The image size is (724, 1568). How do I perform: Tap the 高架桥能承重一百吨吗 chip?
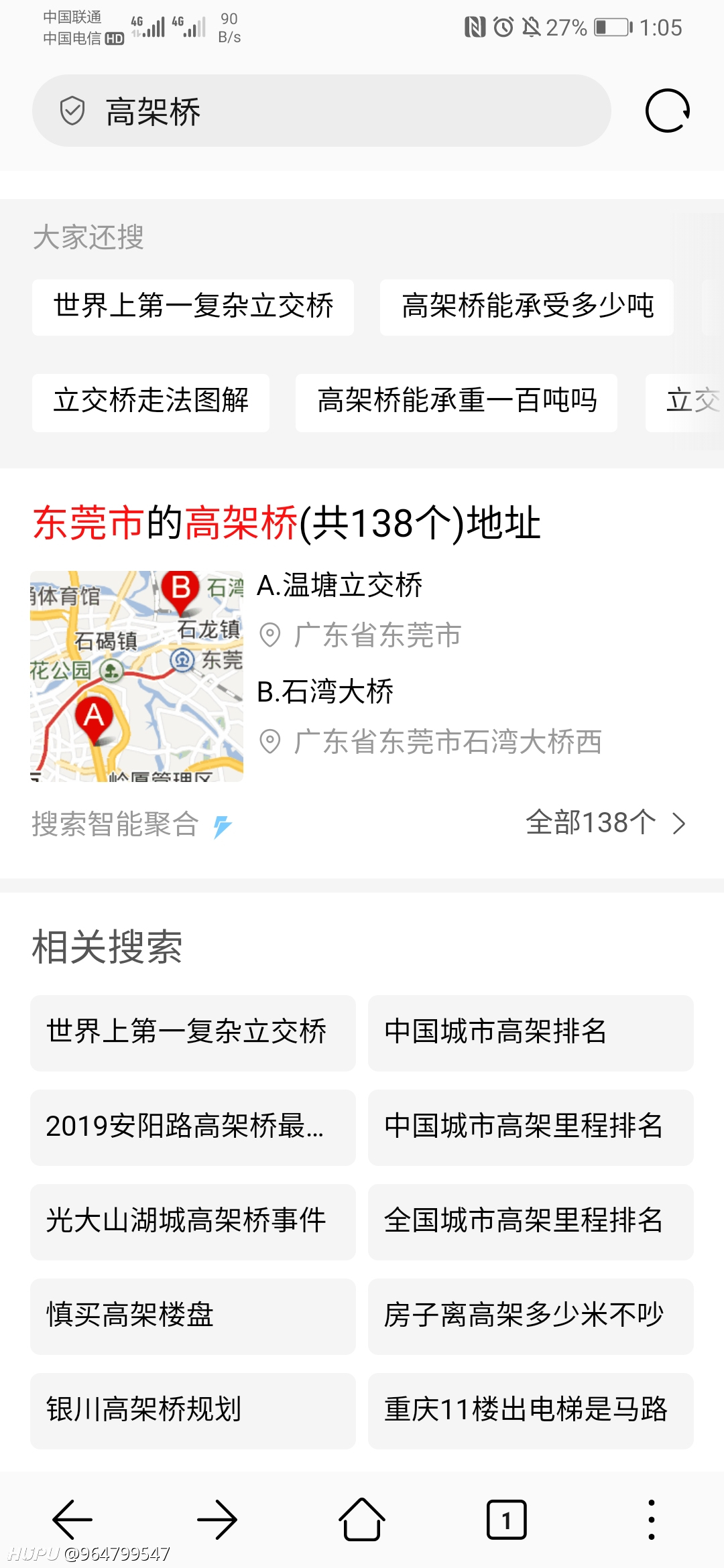[x=457, y=402]
